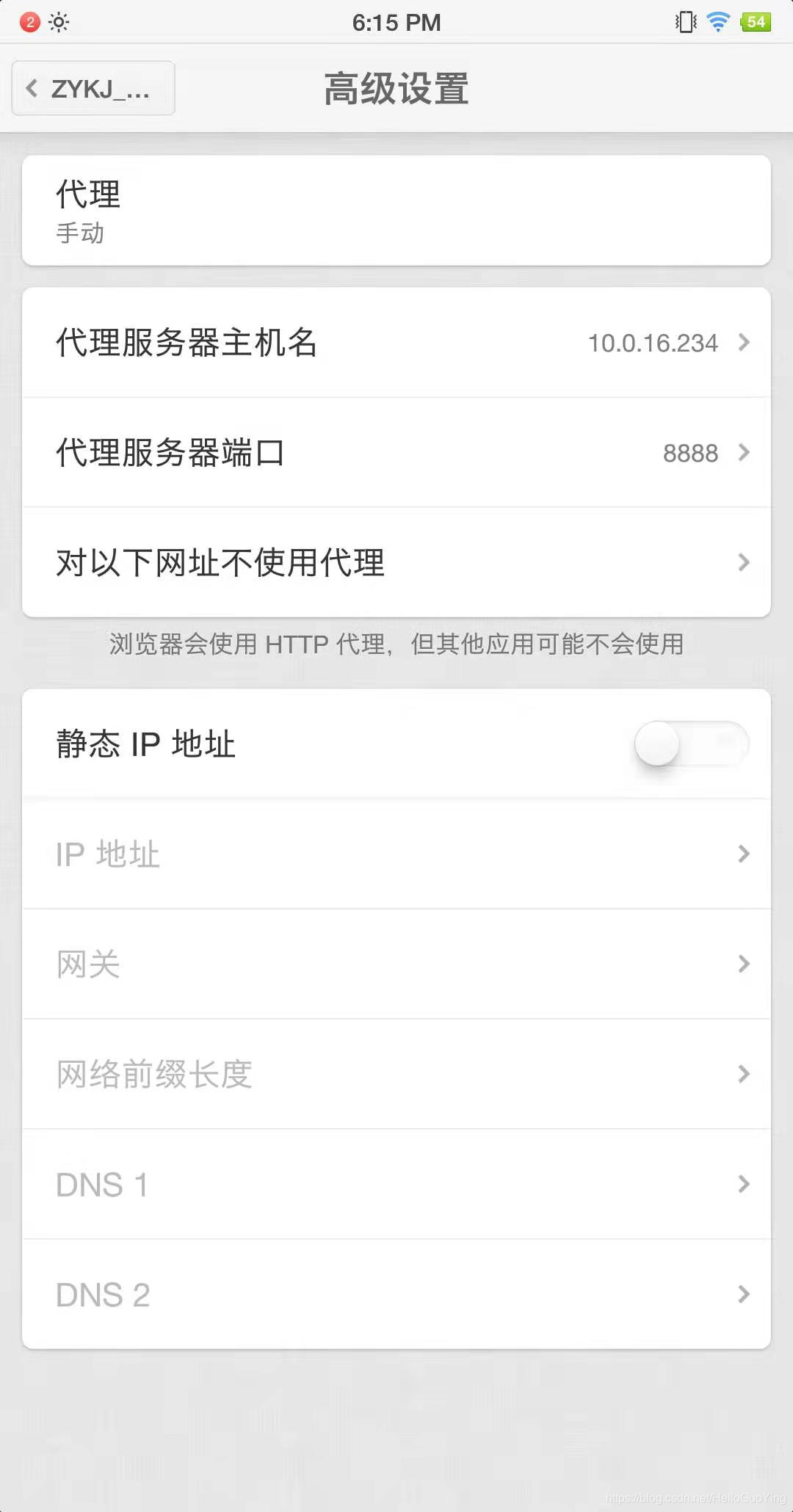Go back to the ZYKJ network page

pyautogui.click(x=93, y=88)
